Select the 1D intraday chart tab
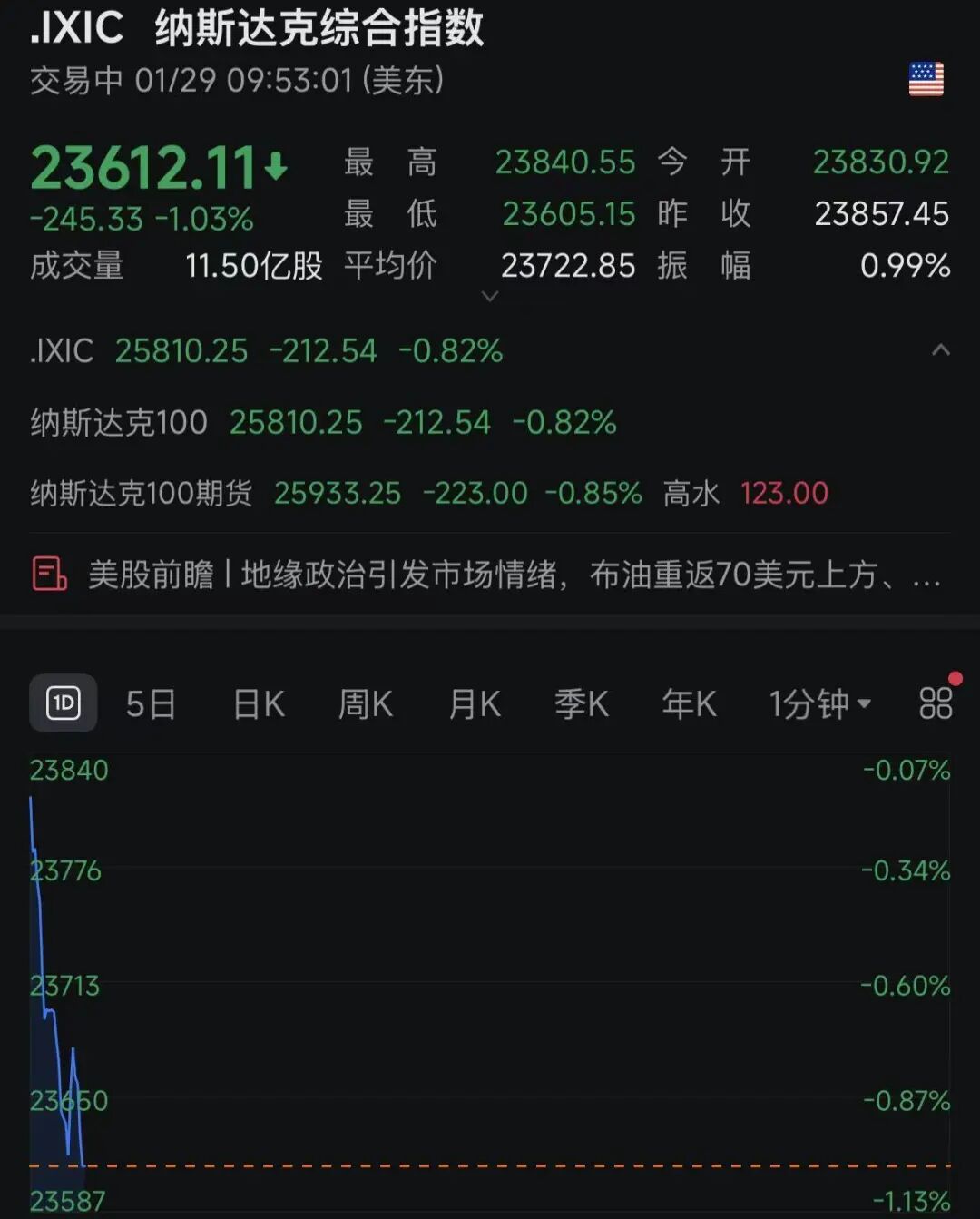The height and width of the screenshot is (1219, 980). point(64,703)
